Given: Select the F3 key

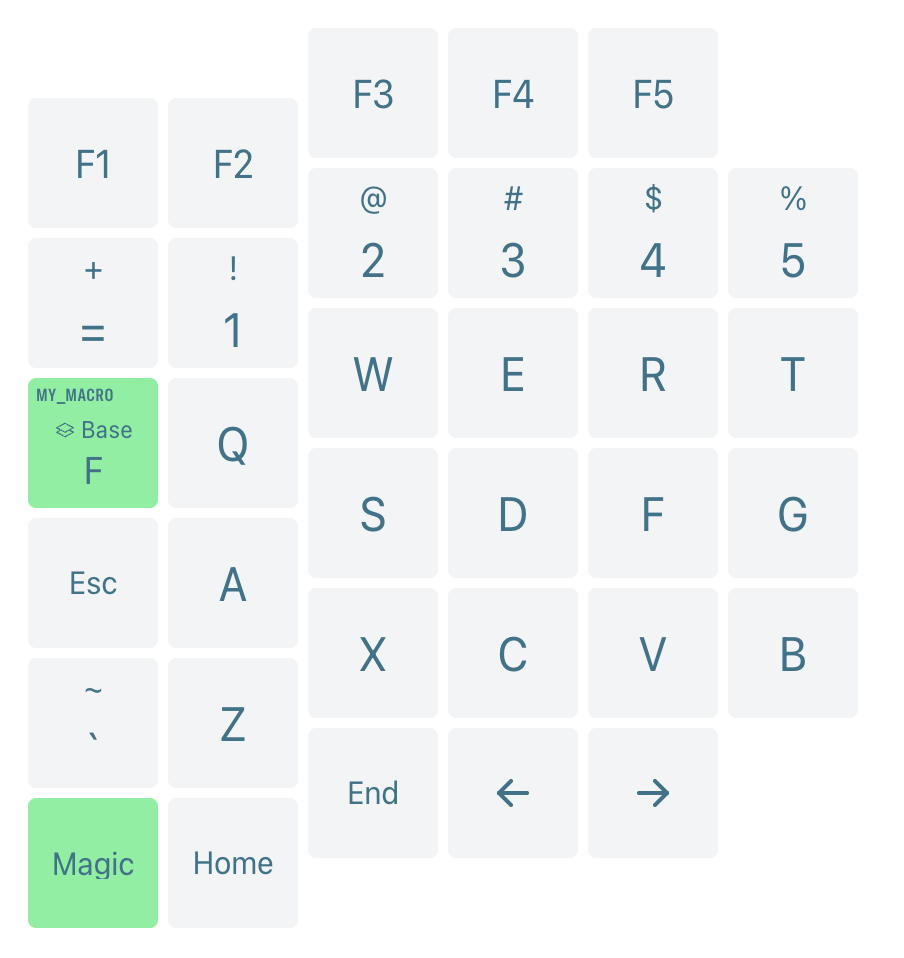Looking at the screenshot, I should [372, 93].
